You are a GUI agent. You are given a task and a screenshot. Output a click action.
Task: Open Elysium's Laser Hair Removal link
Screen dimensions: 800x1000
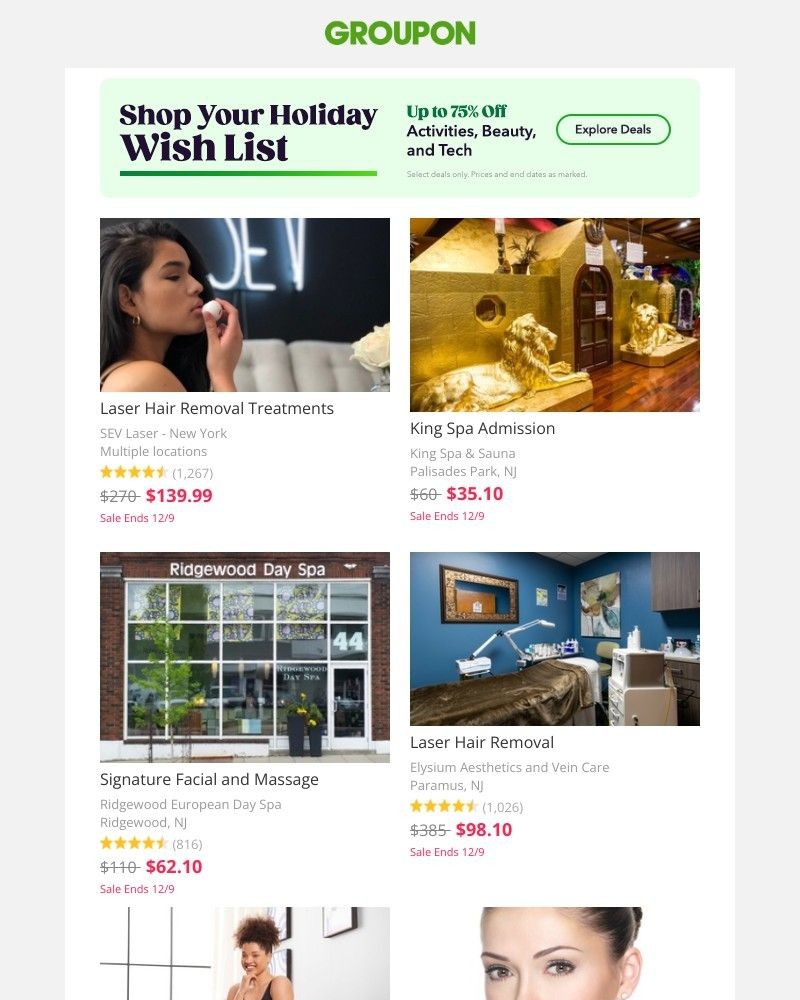click(482, 742)
